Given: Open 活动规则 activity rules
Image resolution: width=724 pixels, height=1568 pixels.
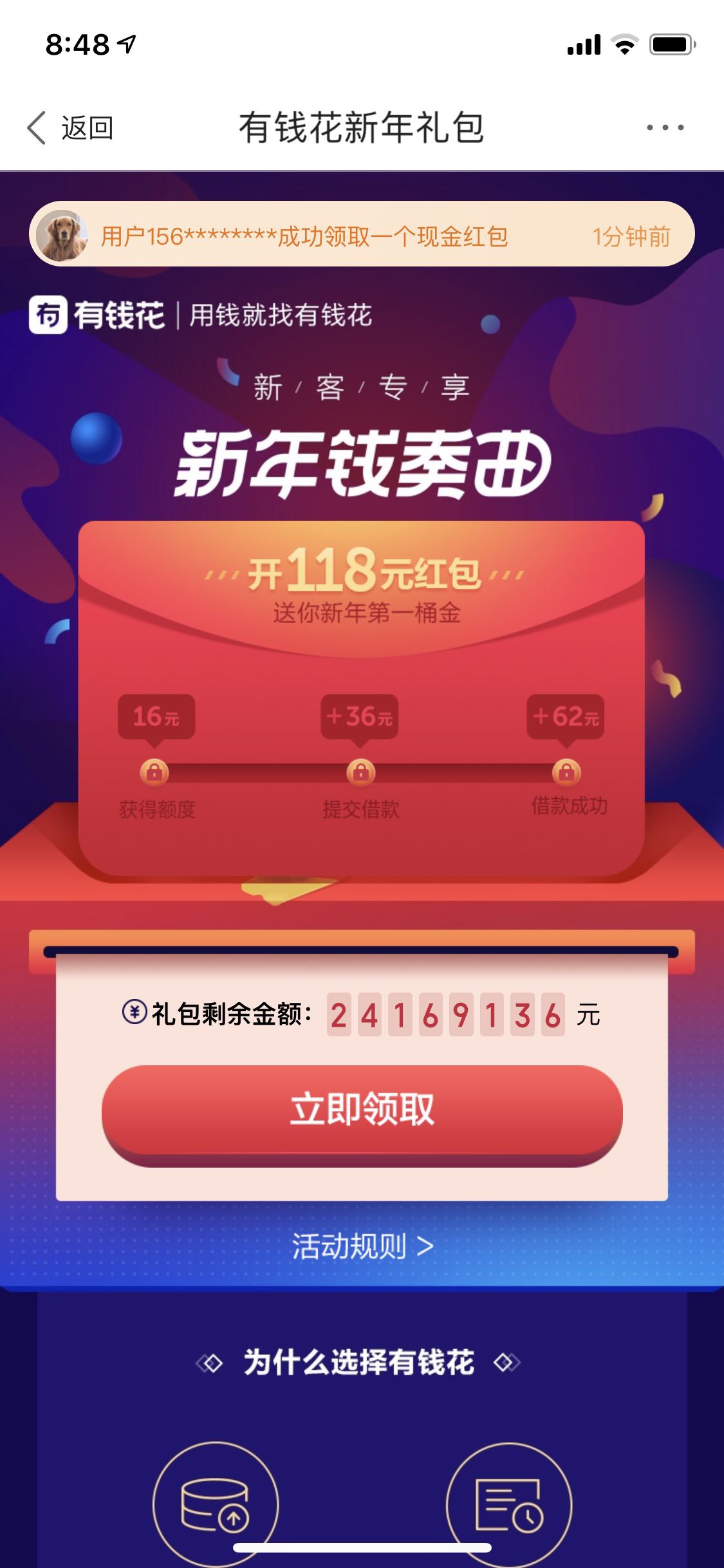Looking at the screenshot, I should tap(362, 1247).
